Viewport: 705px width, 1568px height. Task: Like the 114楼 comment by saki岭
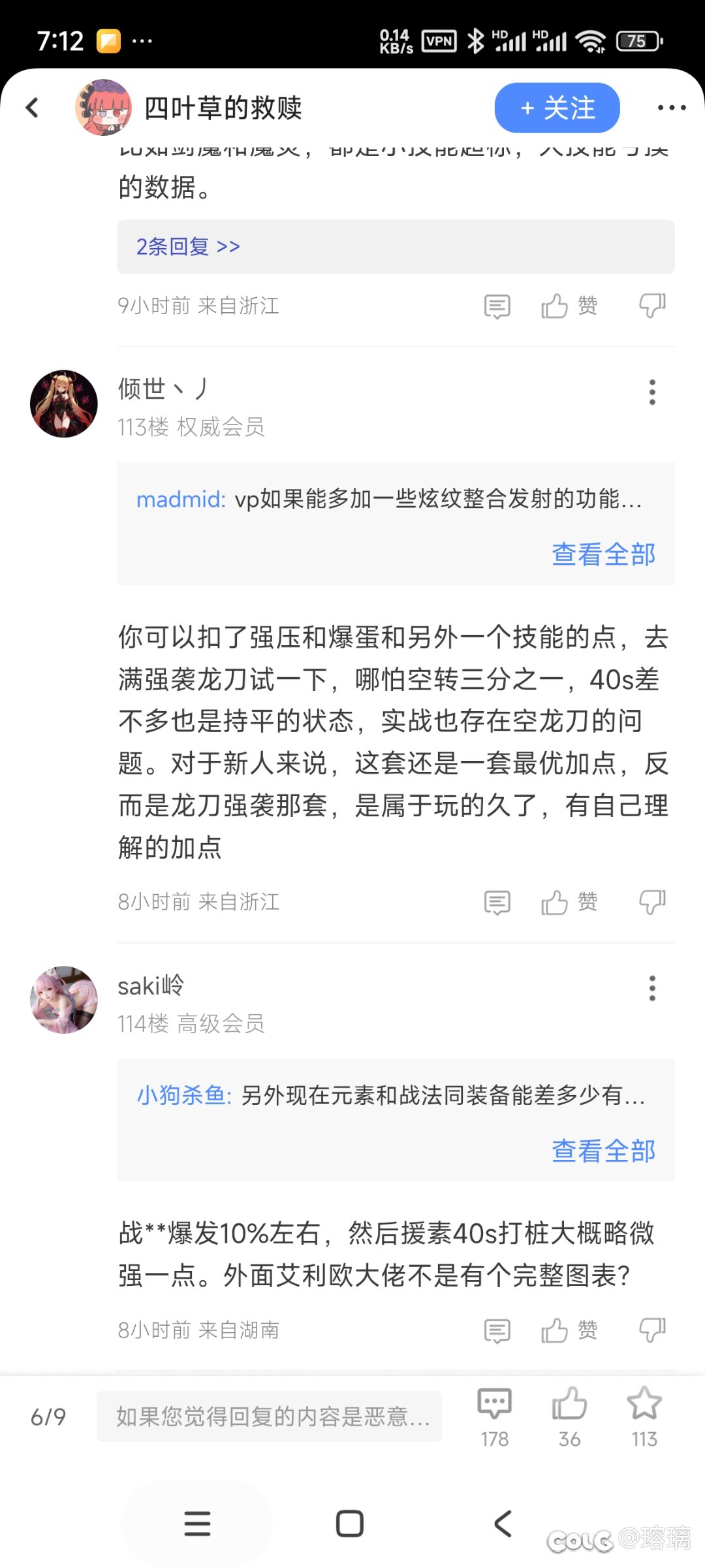[569, 1331]
